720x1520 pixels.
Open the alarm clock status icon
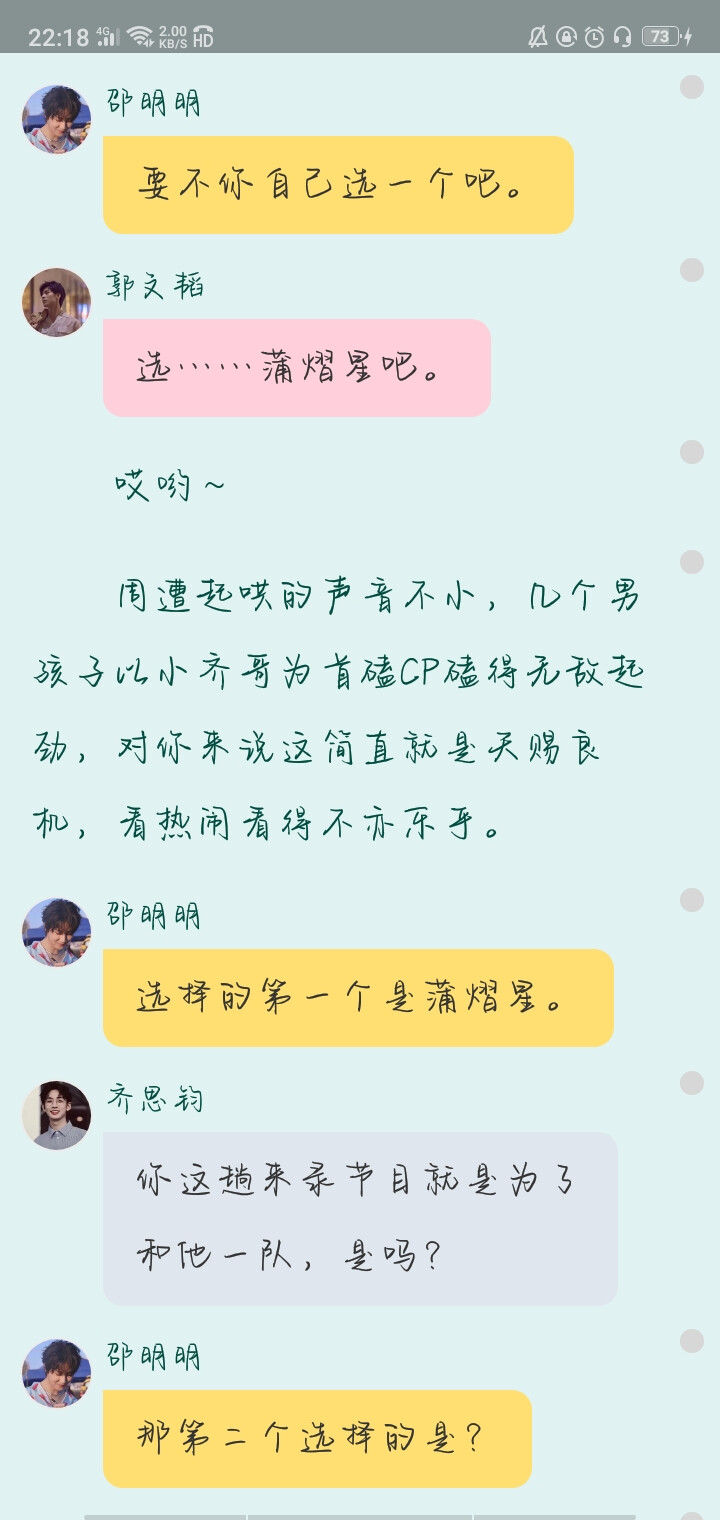click(594, 36)
